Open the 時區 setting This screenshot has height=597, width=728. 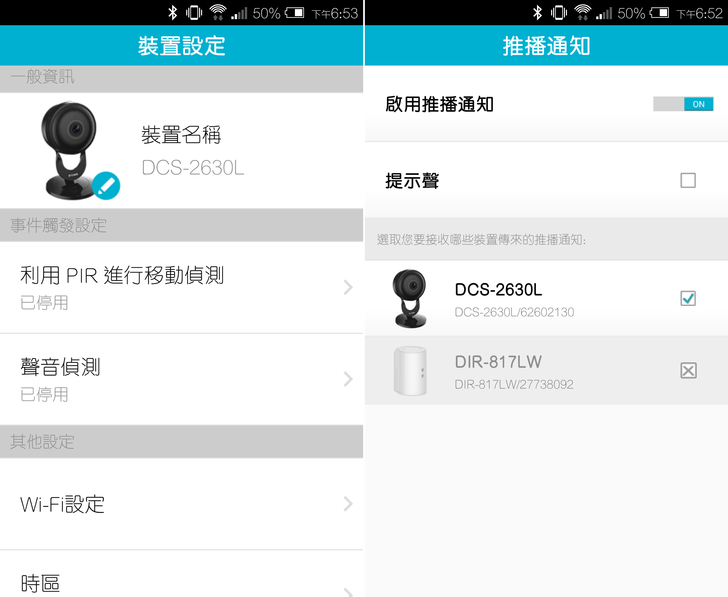pos(181,581)
